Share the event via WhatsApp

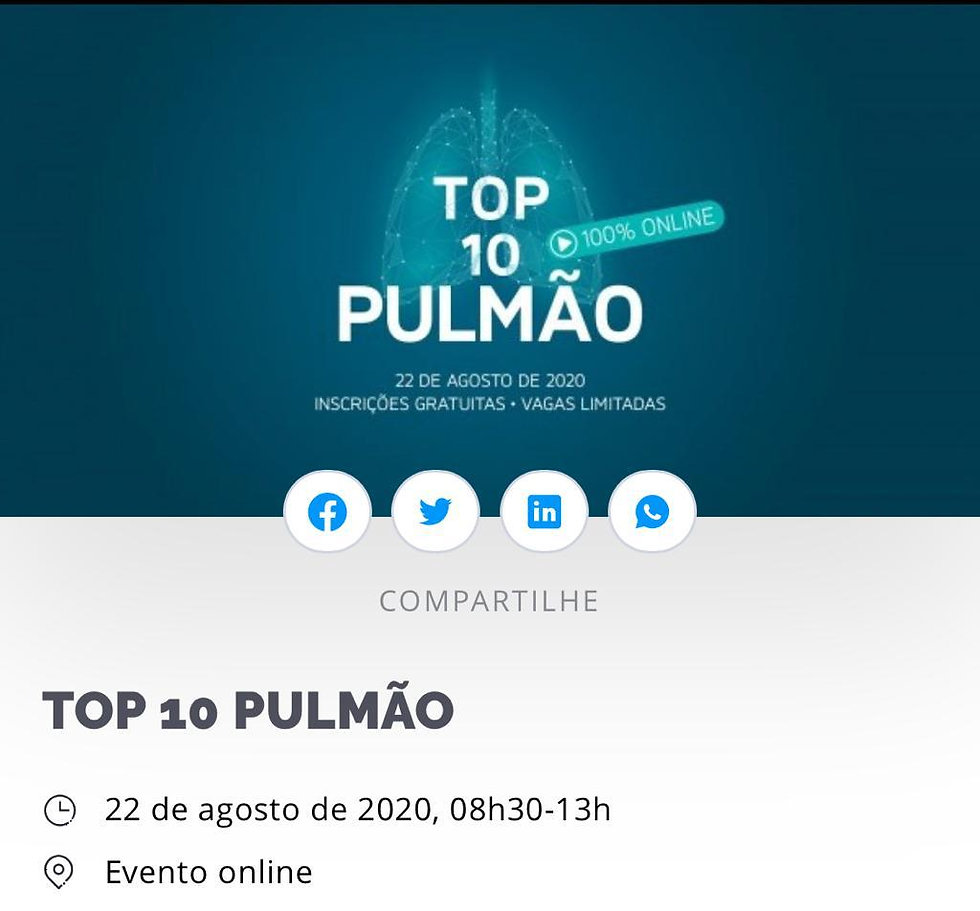(x=652, y=513)
